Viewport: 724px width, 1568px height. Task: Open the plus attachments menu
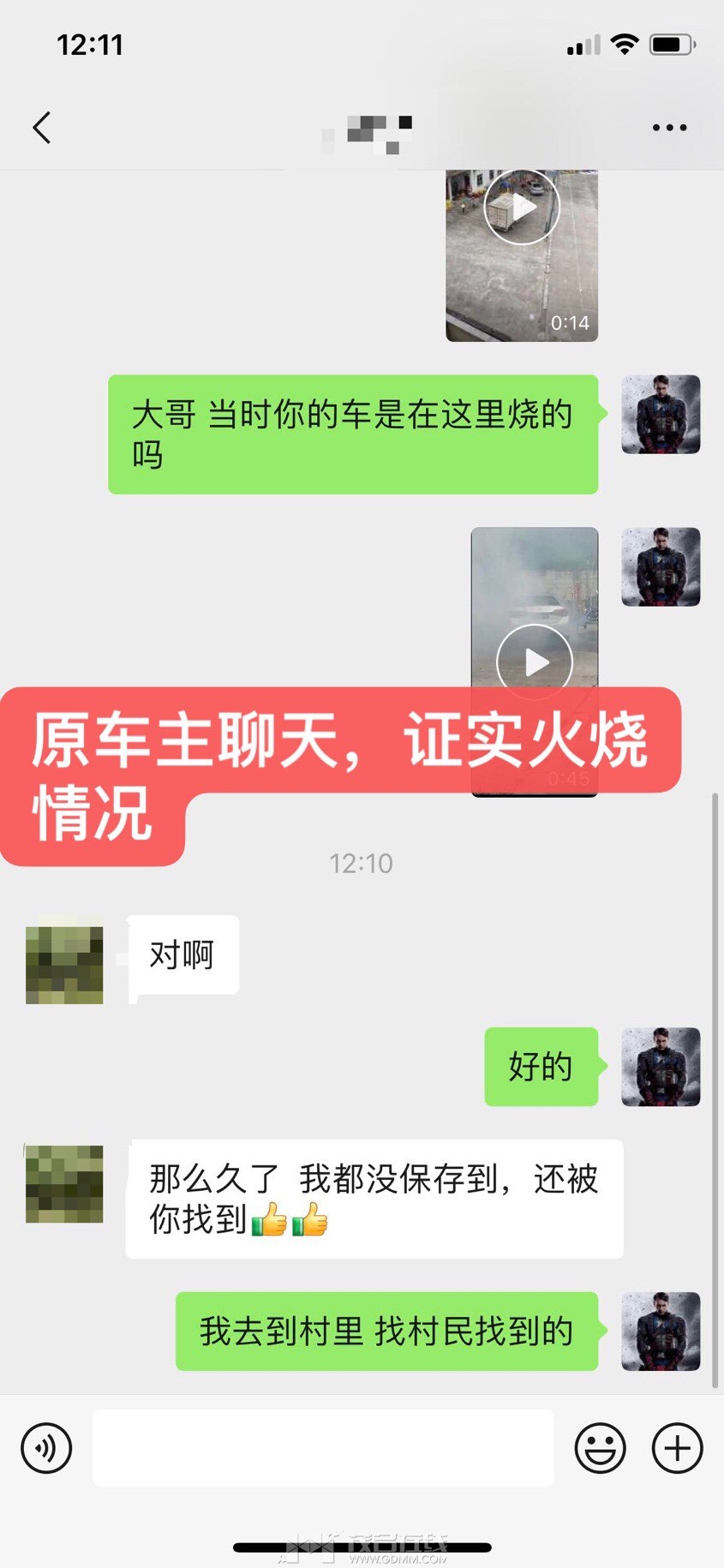677,1448
